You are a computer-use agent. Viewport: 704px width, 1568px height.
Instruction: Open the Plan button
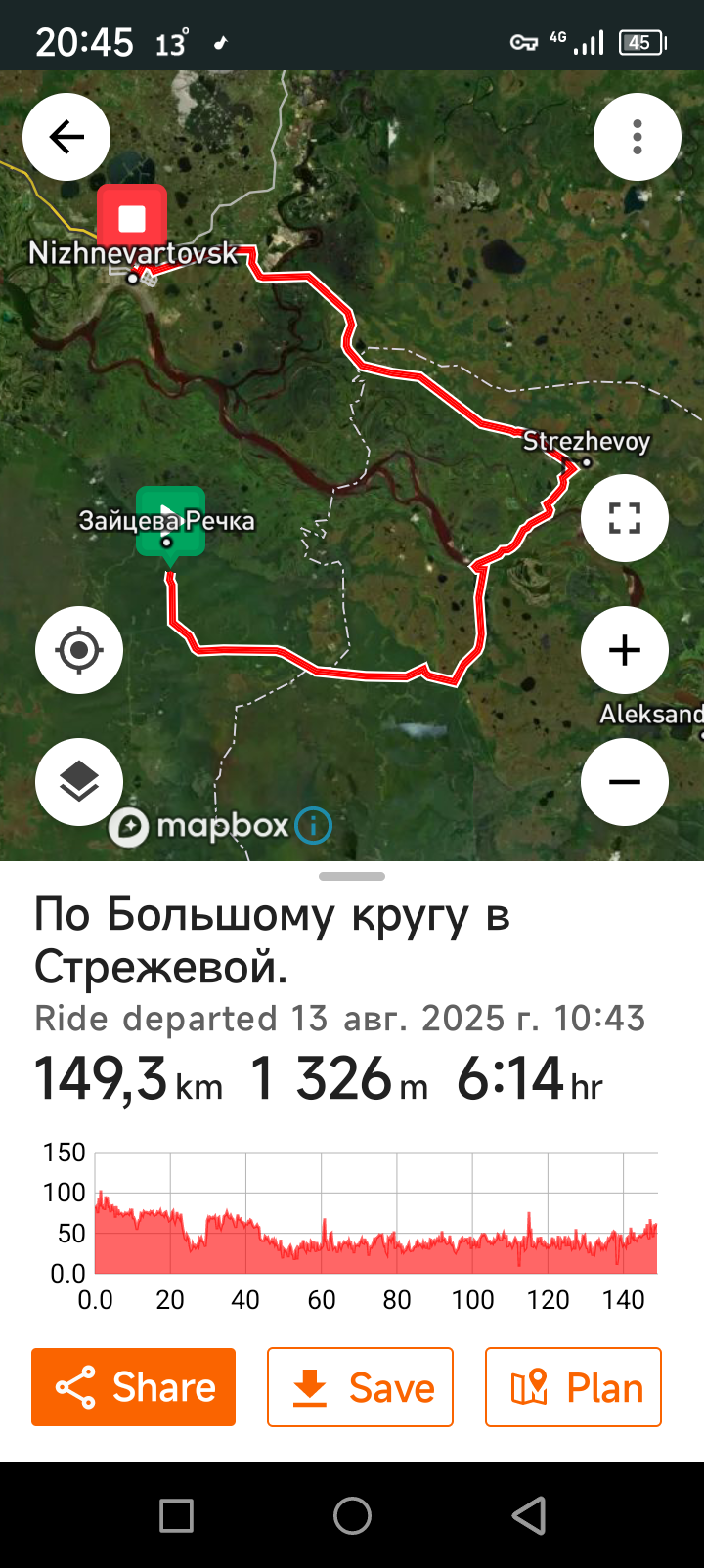click(x=574, y=1387)
